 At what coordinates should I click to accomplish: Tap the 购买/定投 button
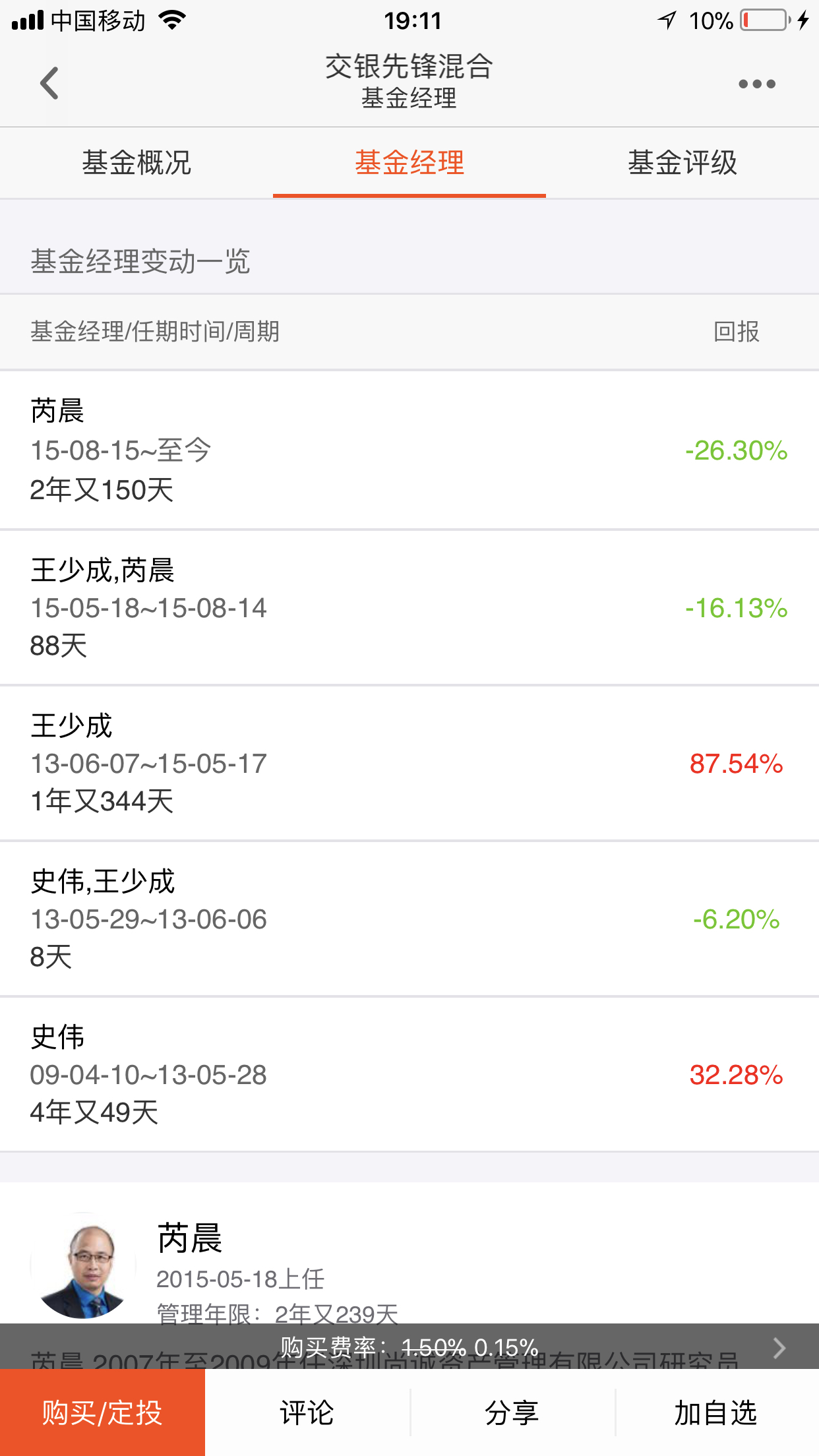click(102, 1412)
